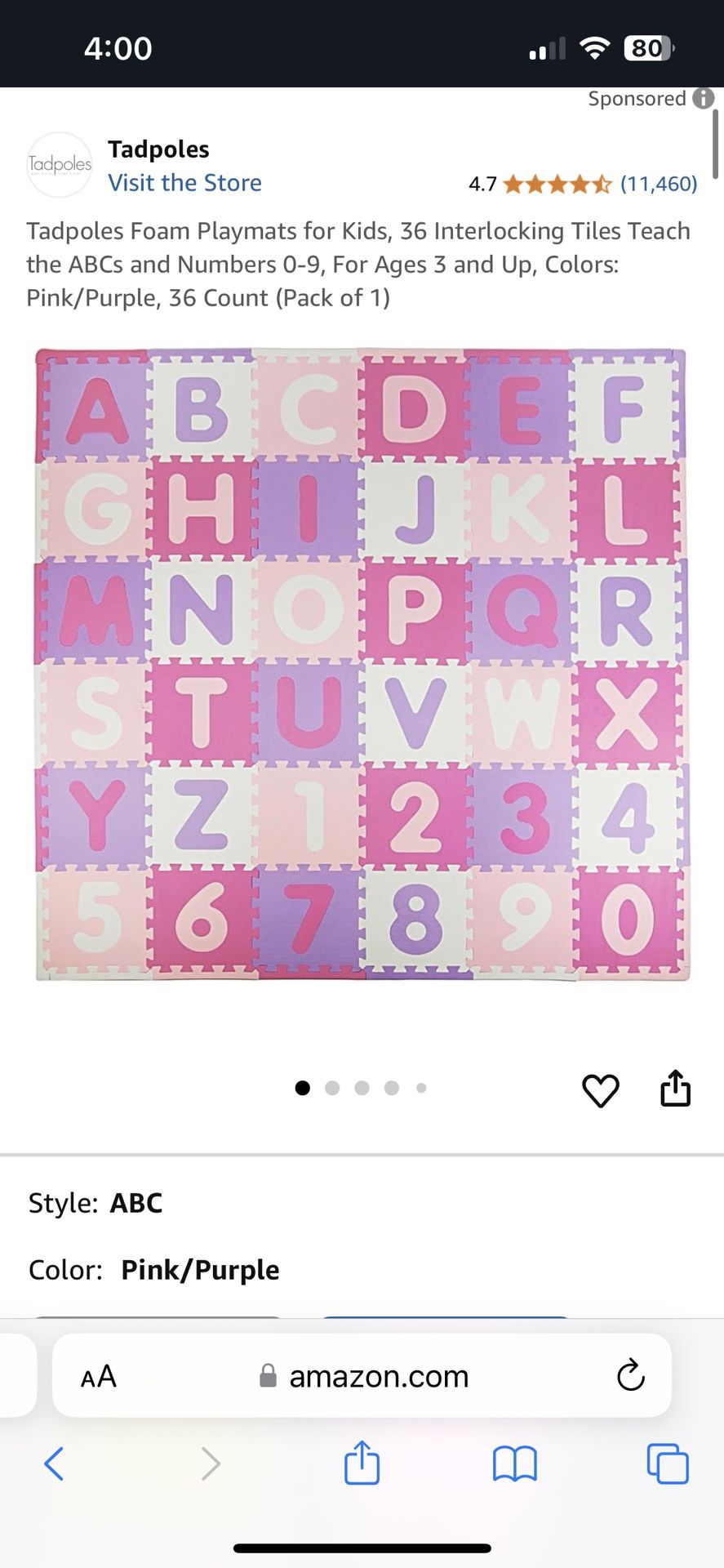This screenshot has height=1568, width=724.
Task: Open the 11,460 customer ratings
Action: 658,184
